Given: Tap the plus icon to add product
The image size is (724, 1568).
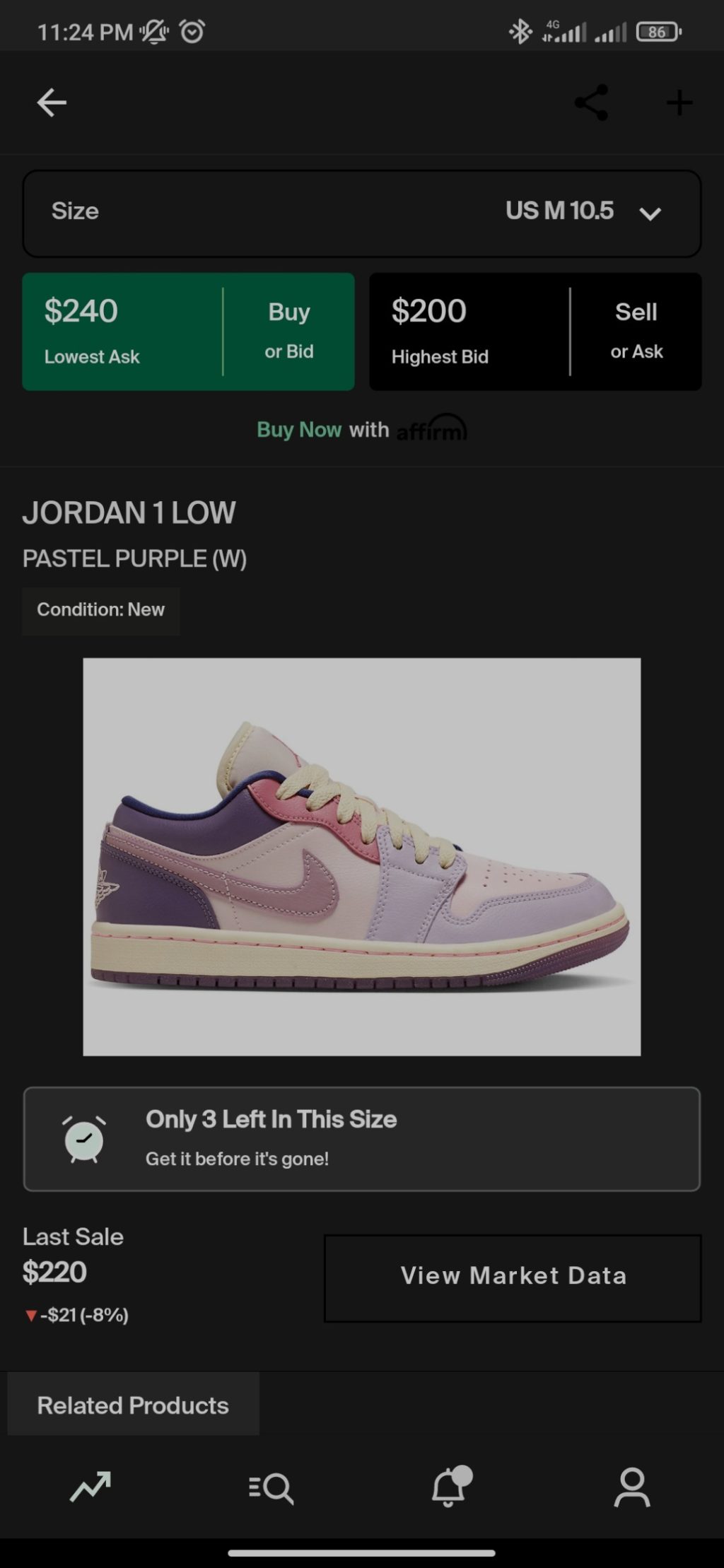Looking at the screenshot, I should [679, 103].
